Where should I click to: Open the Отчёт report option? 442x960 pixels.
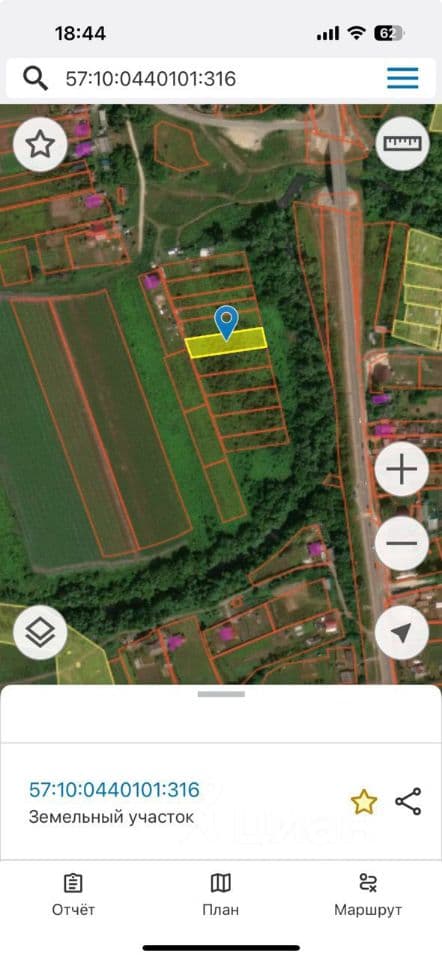pos(73,895)
